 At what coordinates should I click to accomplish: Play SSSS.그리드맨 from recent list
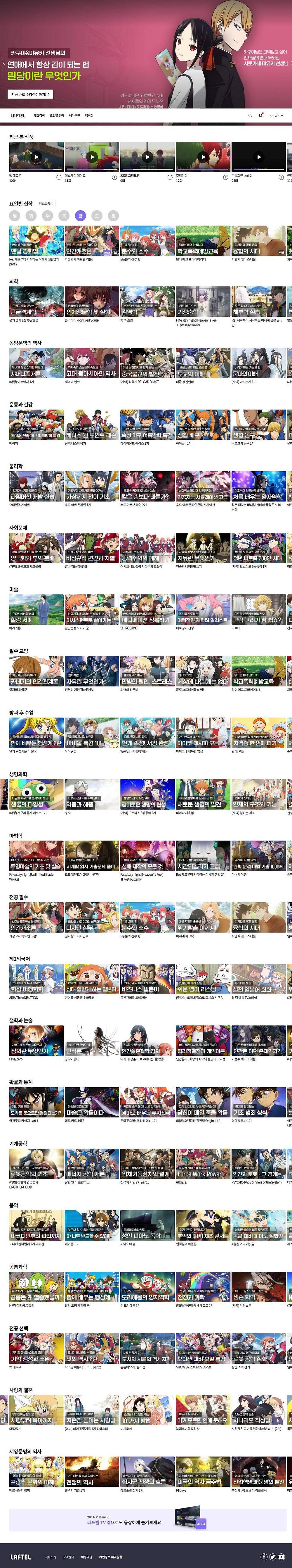147,157
